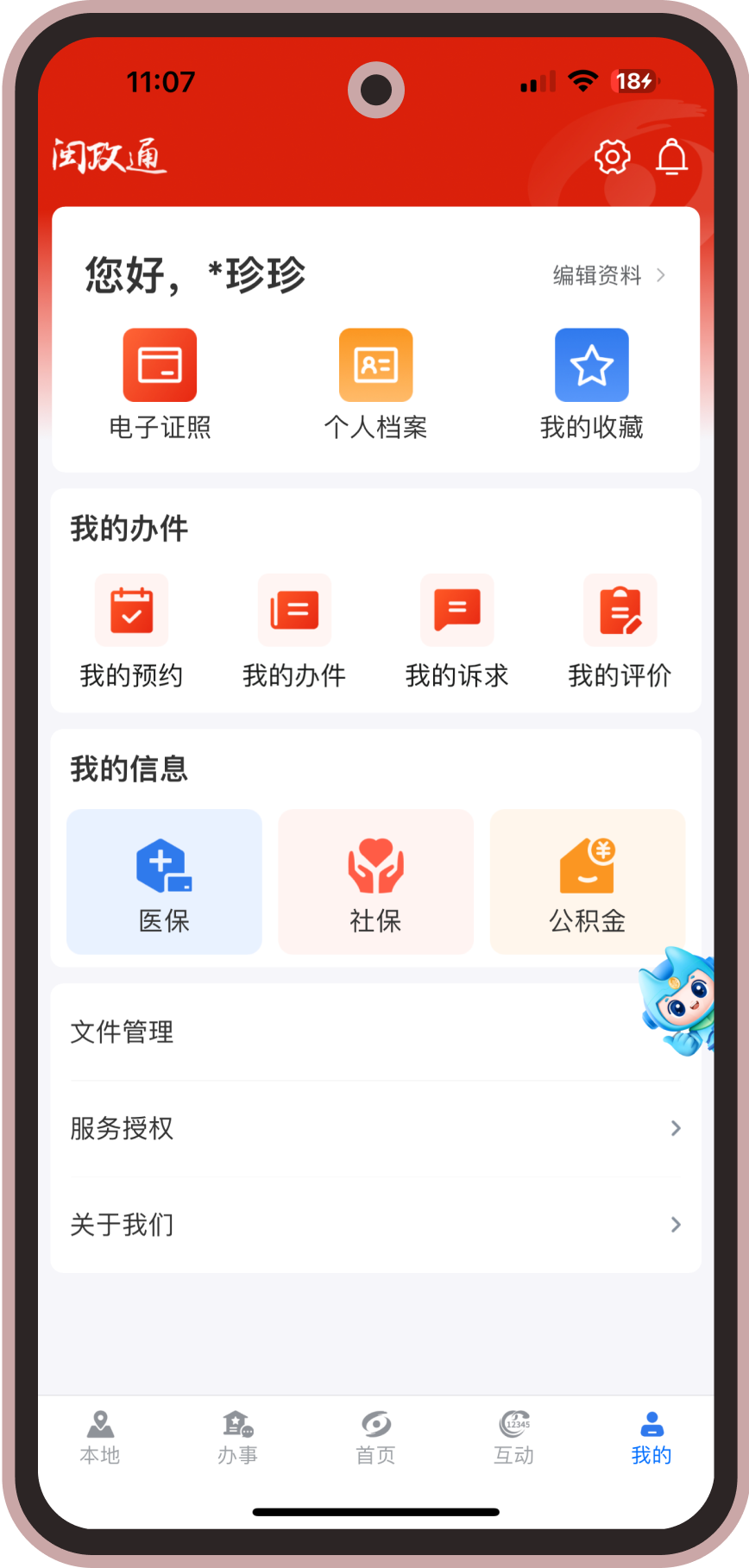Screen dimensions: 749x1568
Task: Open 个人档案 personal archive
Action: point(375,384)
